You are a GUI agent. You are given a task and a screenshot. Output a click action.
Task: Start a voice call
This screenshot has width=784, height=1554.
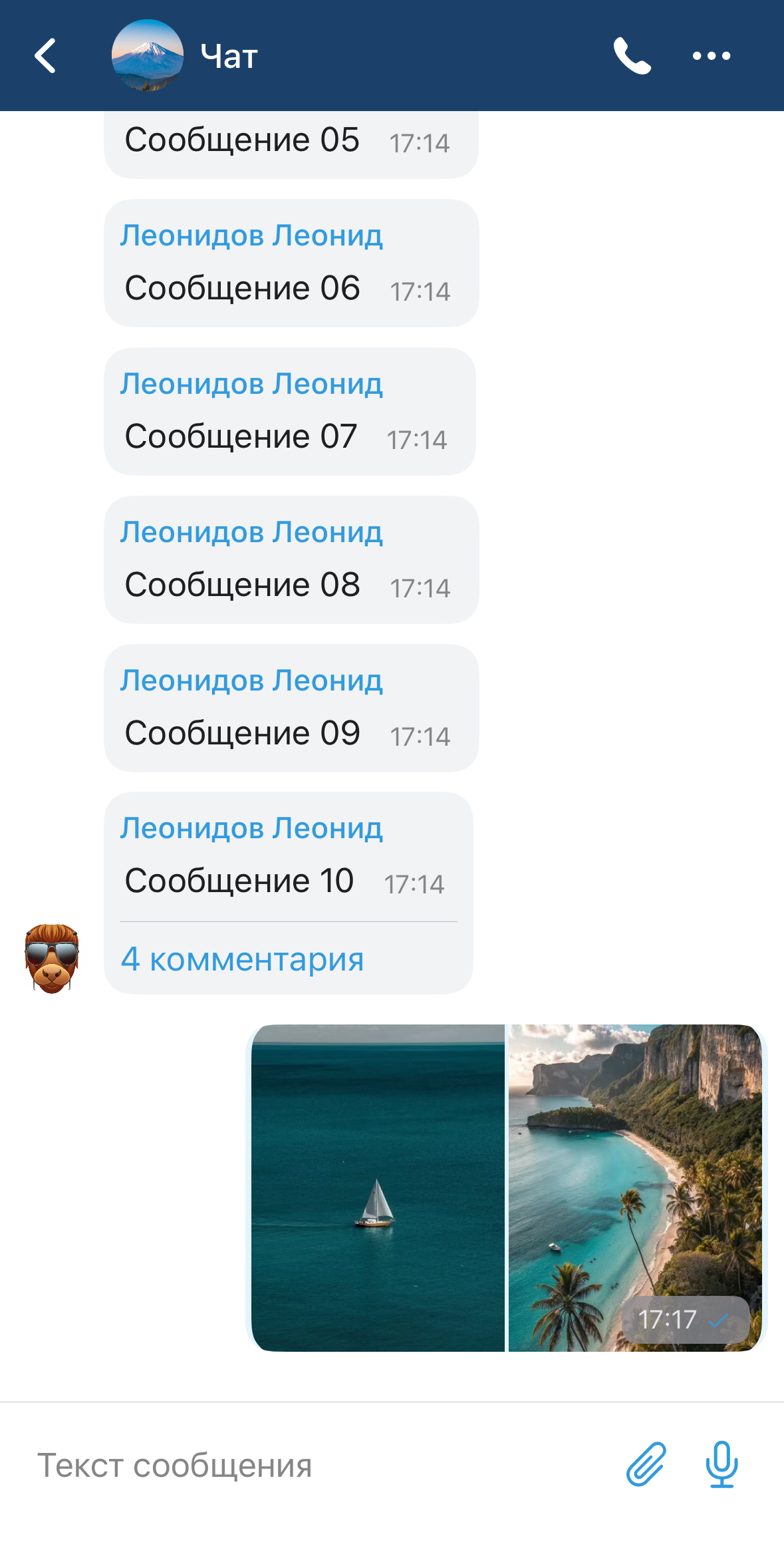click(631, 56)
